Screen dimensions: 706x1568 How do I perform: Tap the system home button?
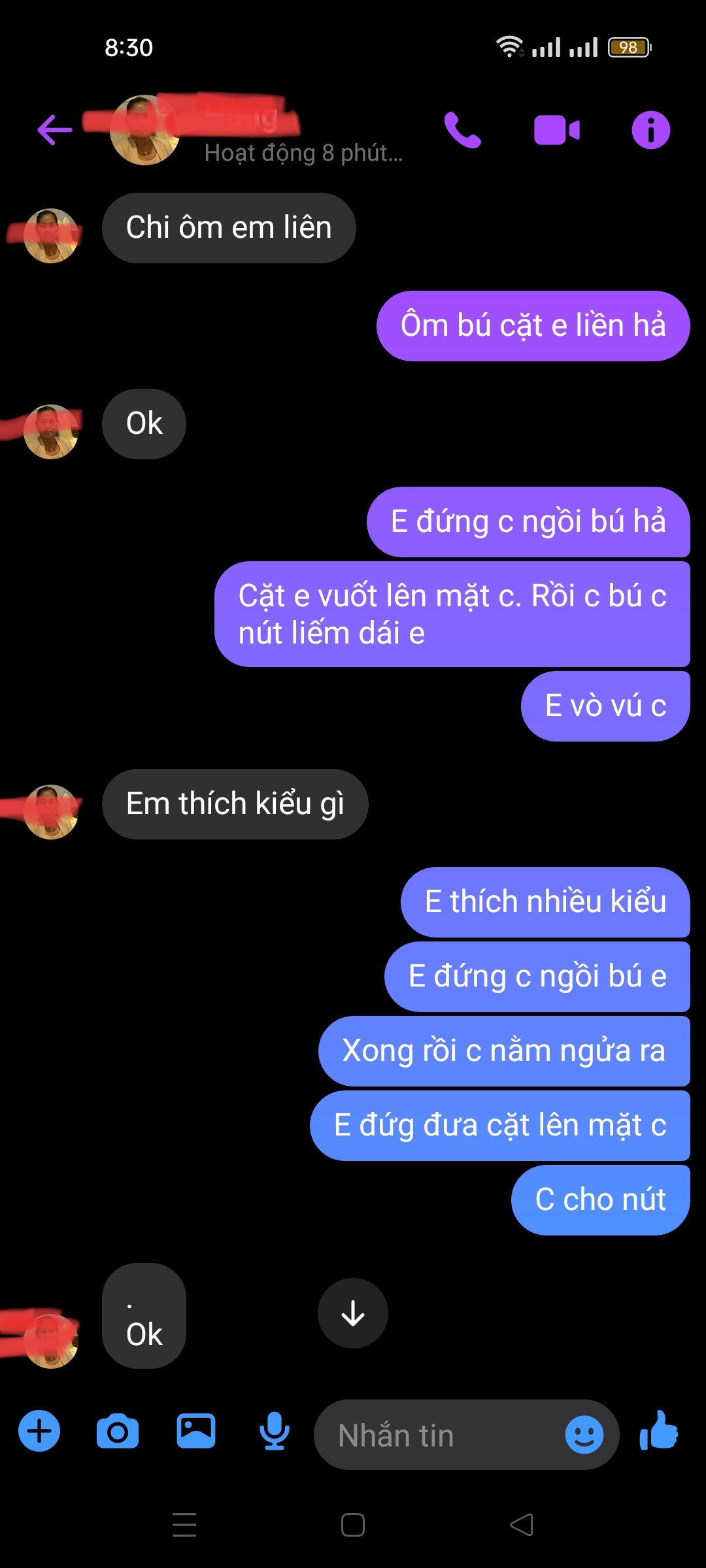coord(353,1525)
